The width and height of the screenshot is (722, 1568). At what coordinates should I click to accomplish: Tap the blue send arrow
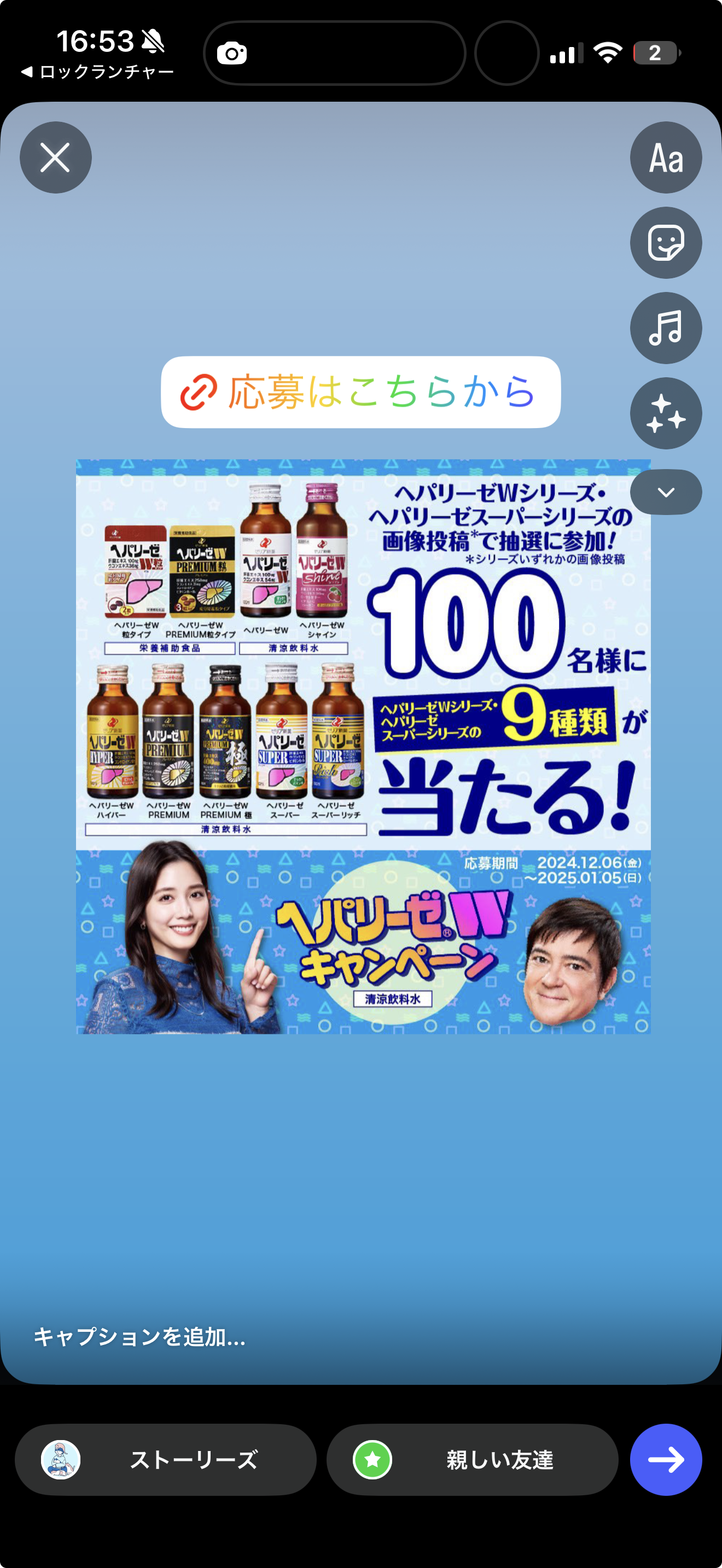[666, 1460]
